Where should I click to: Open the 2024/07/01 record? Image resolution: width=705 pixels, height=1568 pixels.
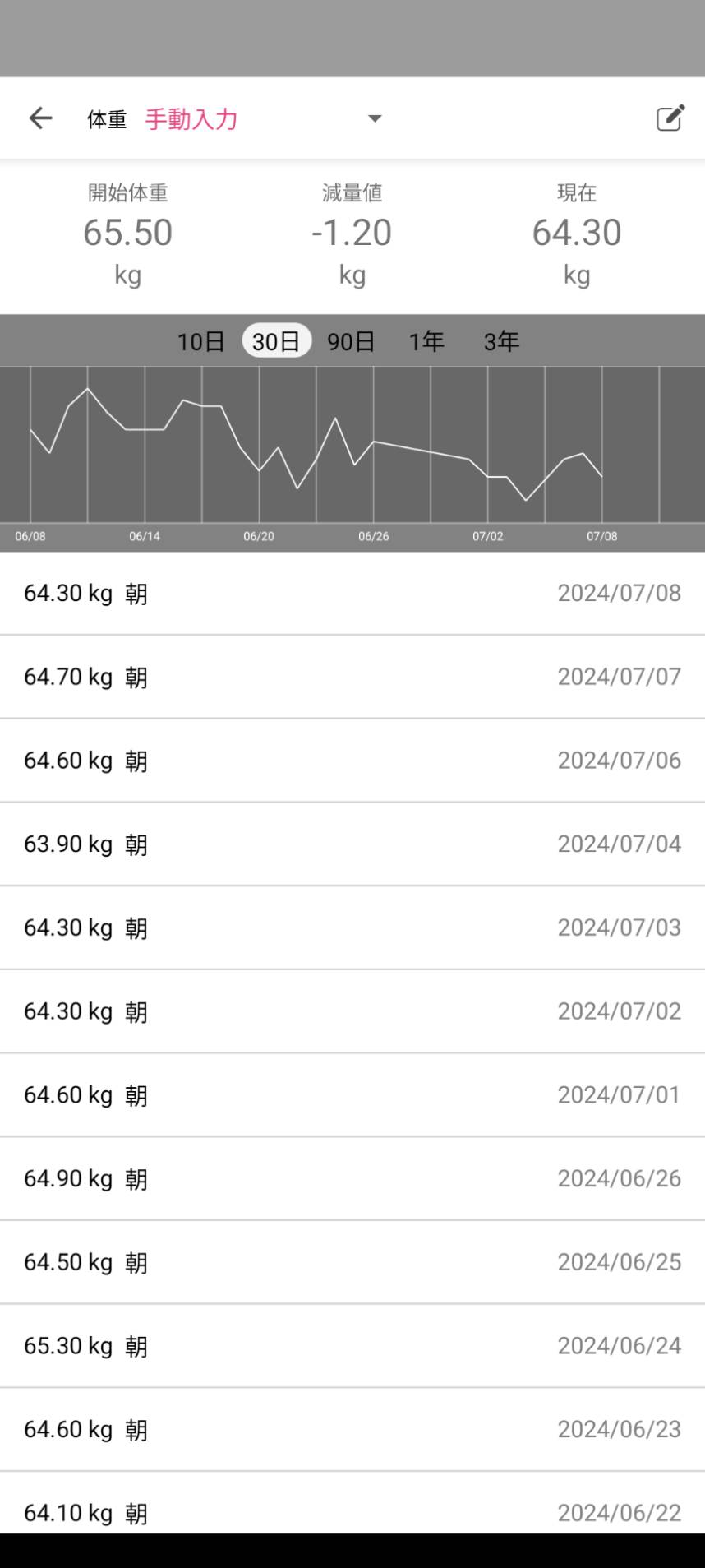pyautogui.click(x=352, y=1095)
